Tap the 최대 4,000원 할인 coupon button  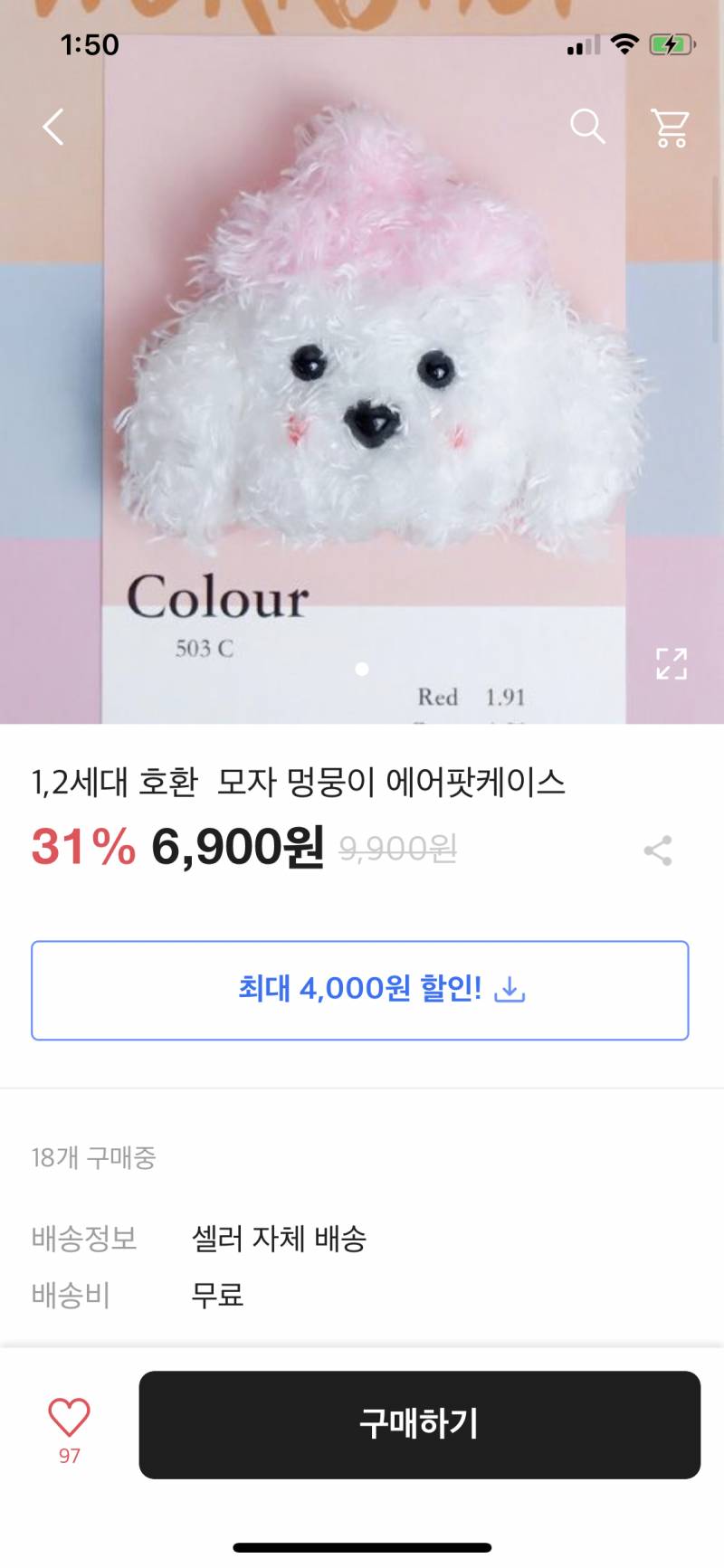pyautogui.click(x=361, y=990)
